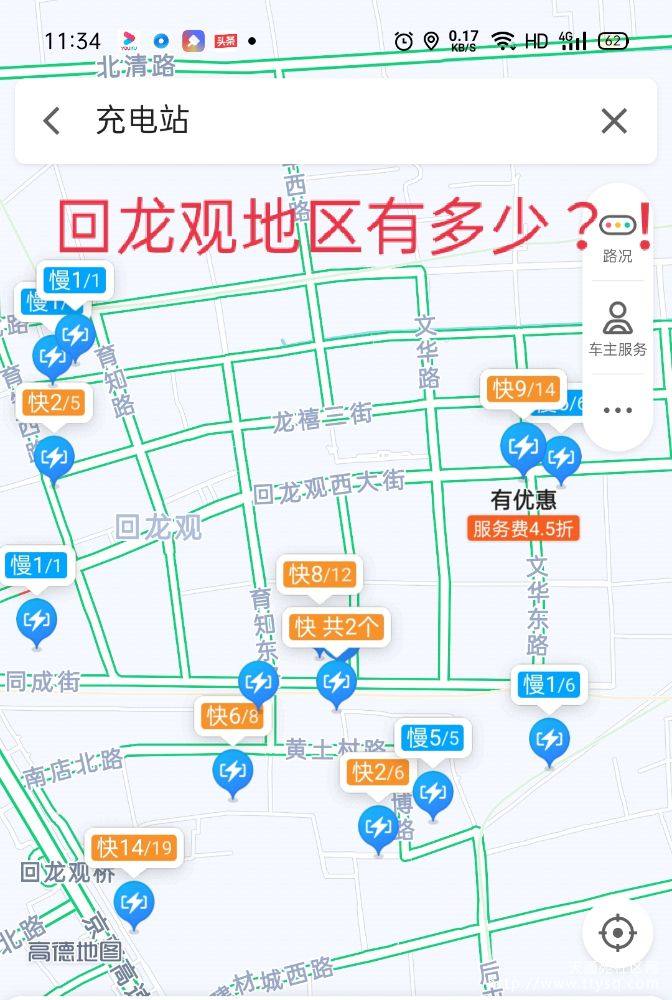View the 慢1/6 slow charging station
Viewport: 672px width, 1000px height.
548,685
